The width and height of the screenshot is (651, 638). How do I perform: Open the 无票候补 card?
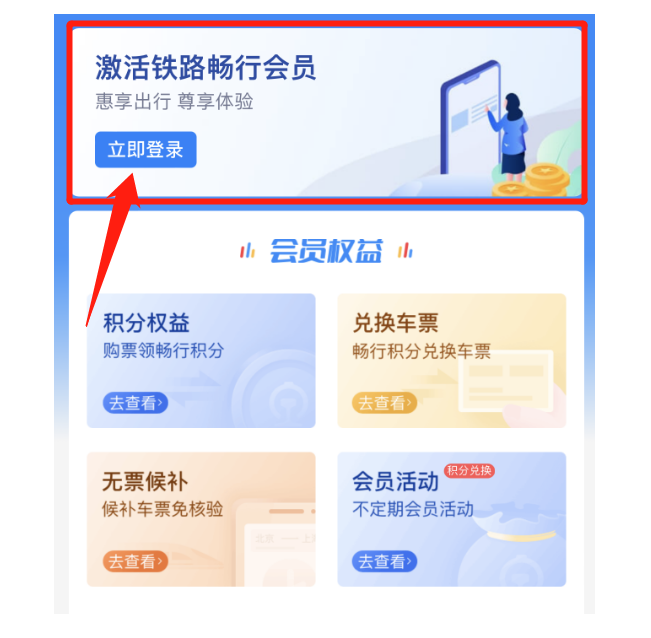click(x=201, y=519)
